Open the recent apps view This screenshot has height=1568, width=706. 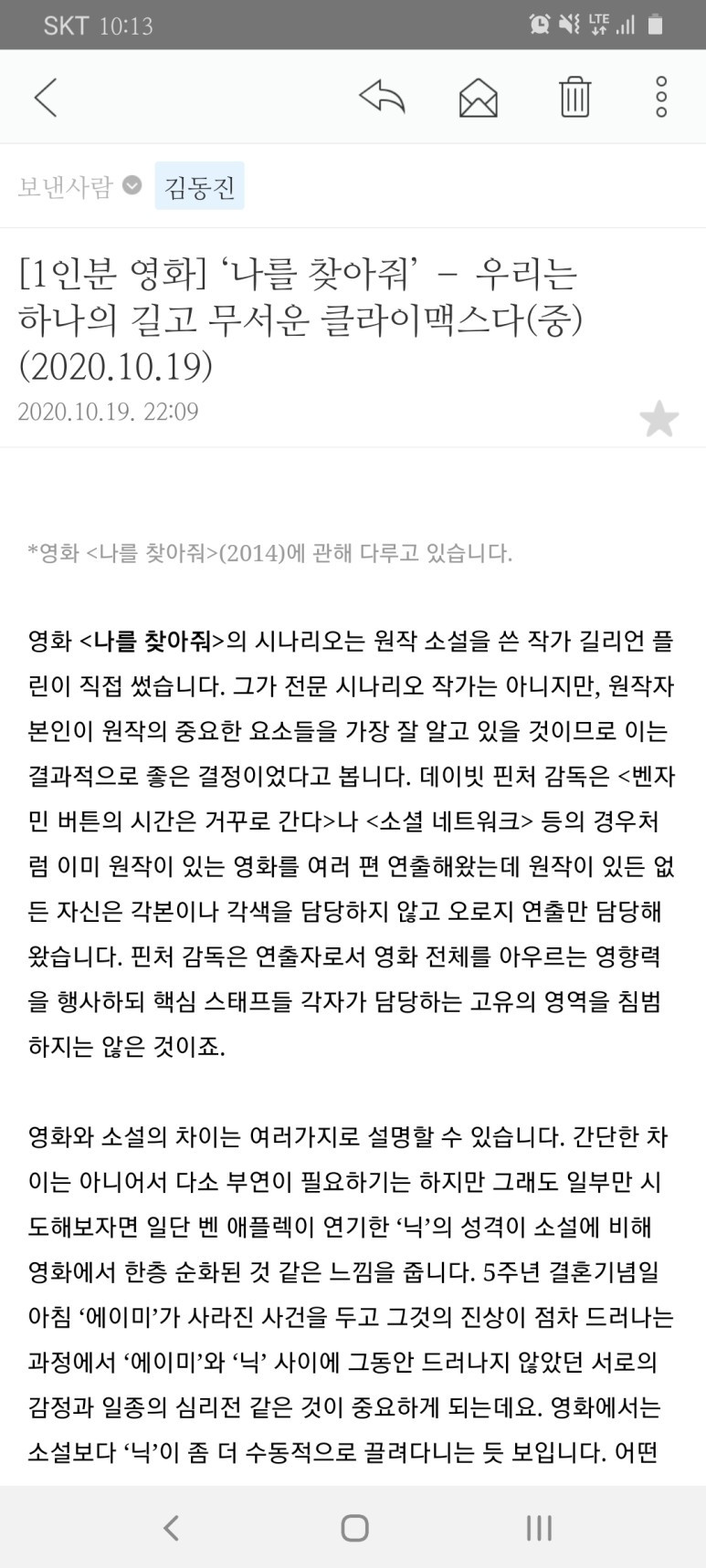point(539,1527)
